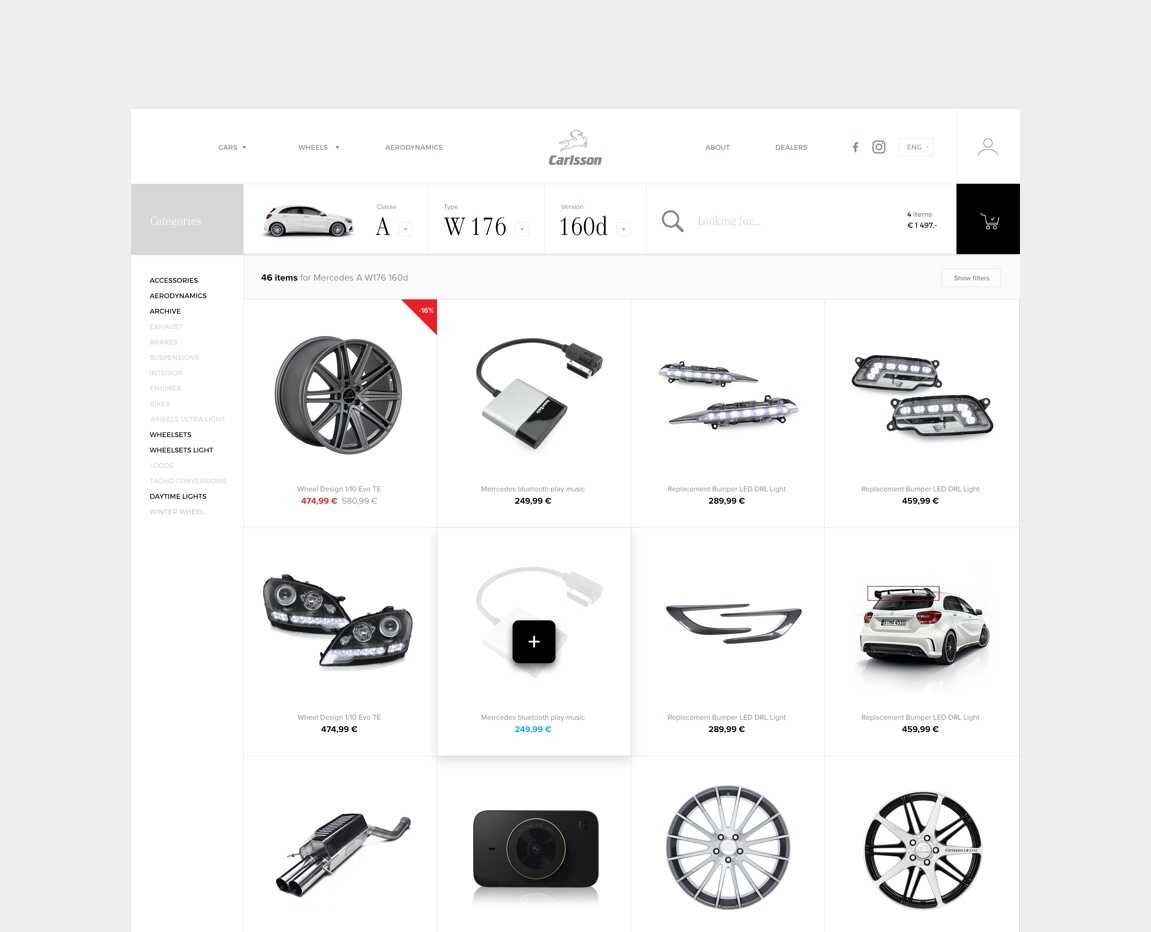Screen dimensions: 1151x932
Task: Visit the Instagram profile
Action: [x=879, y=147]
